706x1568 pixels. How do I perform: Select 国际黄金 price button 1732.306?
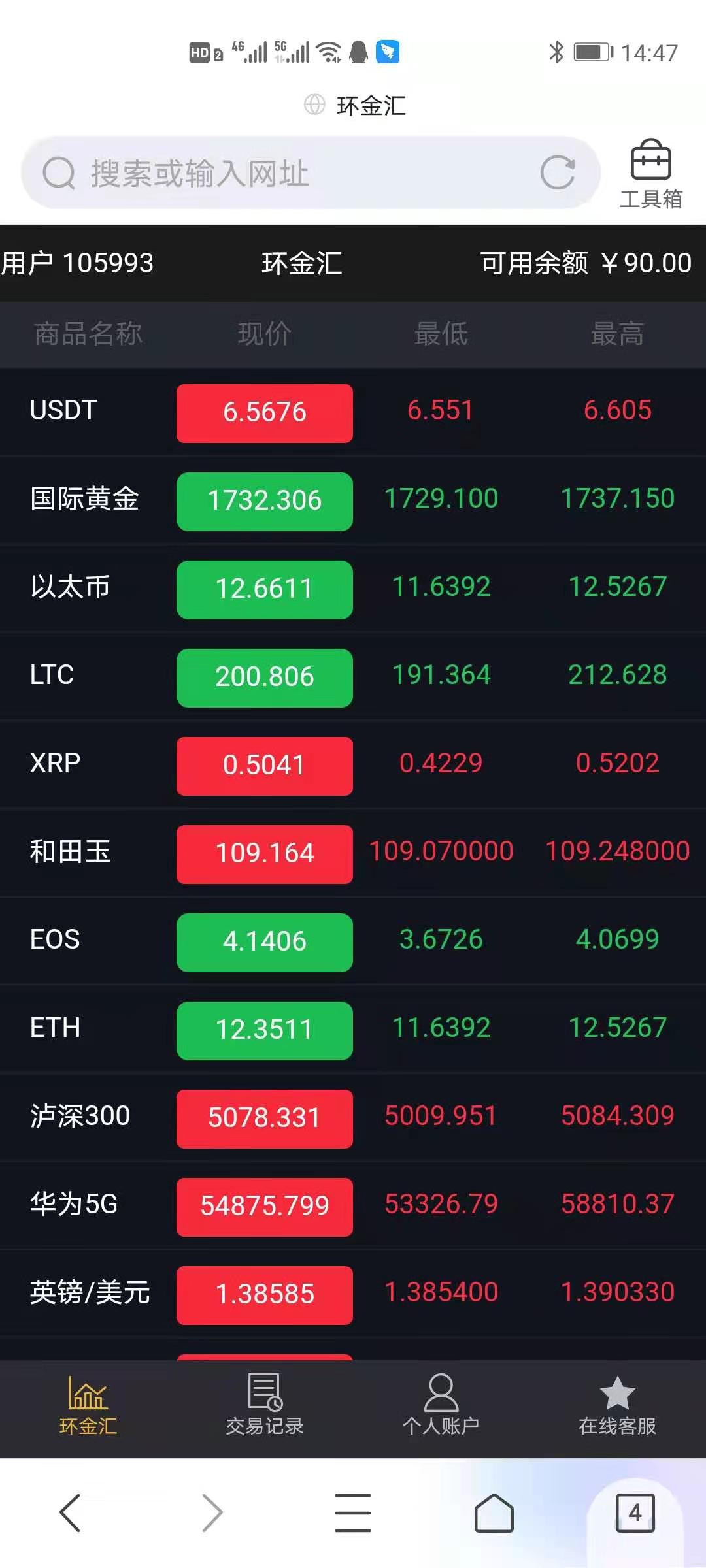click(x=265, y=501)
